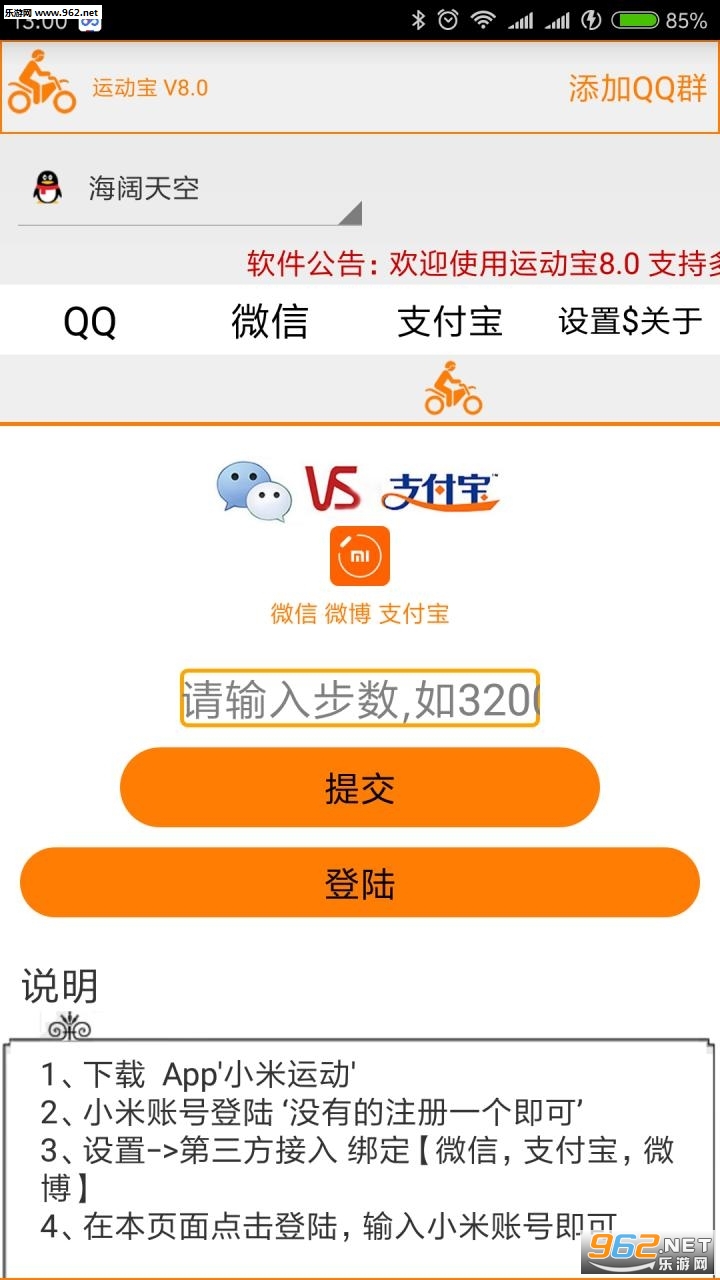720x1280 pixels.
Task: Focus the step count input field
Action: pyautogui.click(x=360, y=699)
